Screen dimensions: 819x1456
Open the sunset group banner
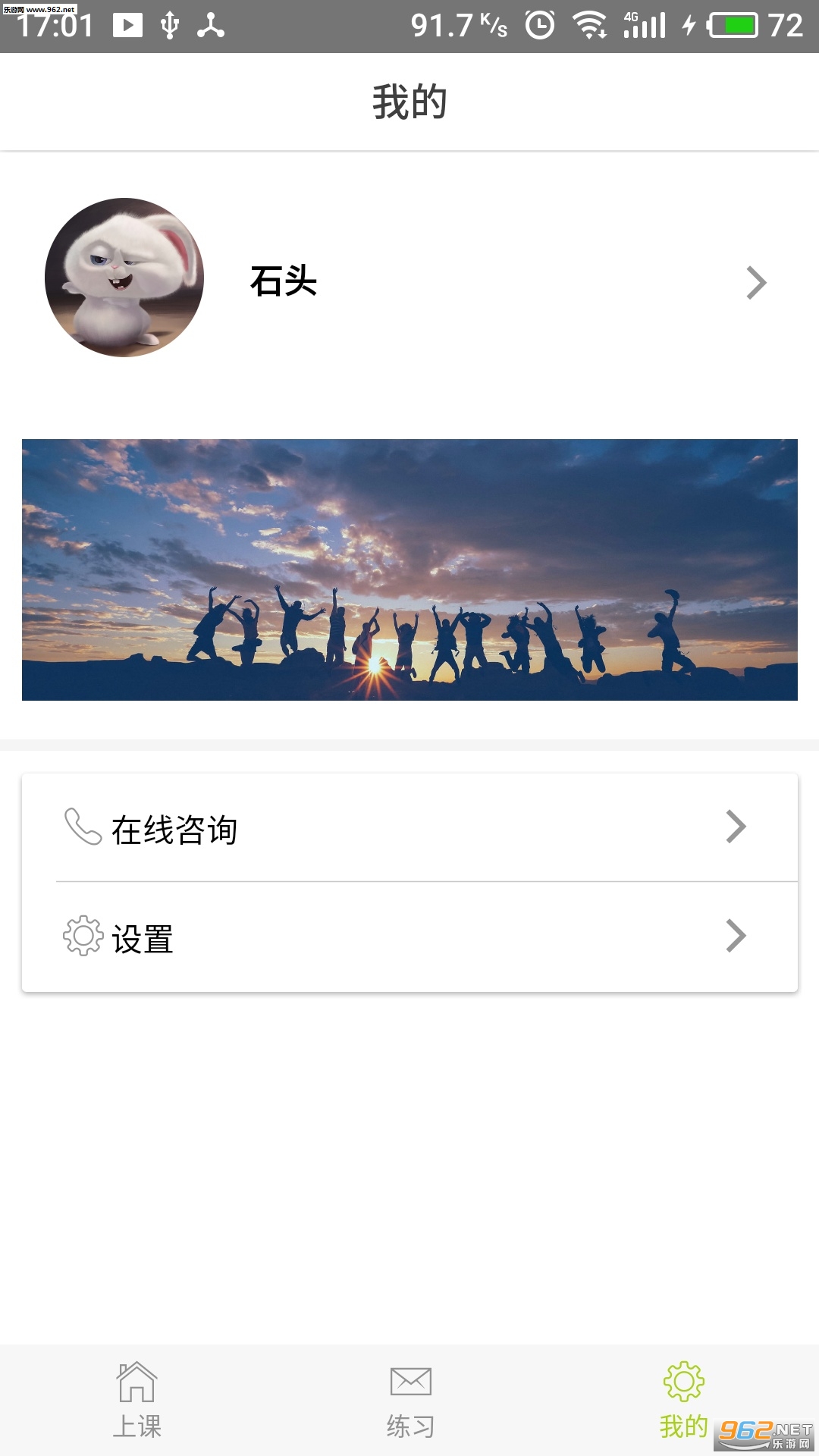coord(409,570)
